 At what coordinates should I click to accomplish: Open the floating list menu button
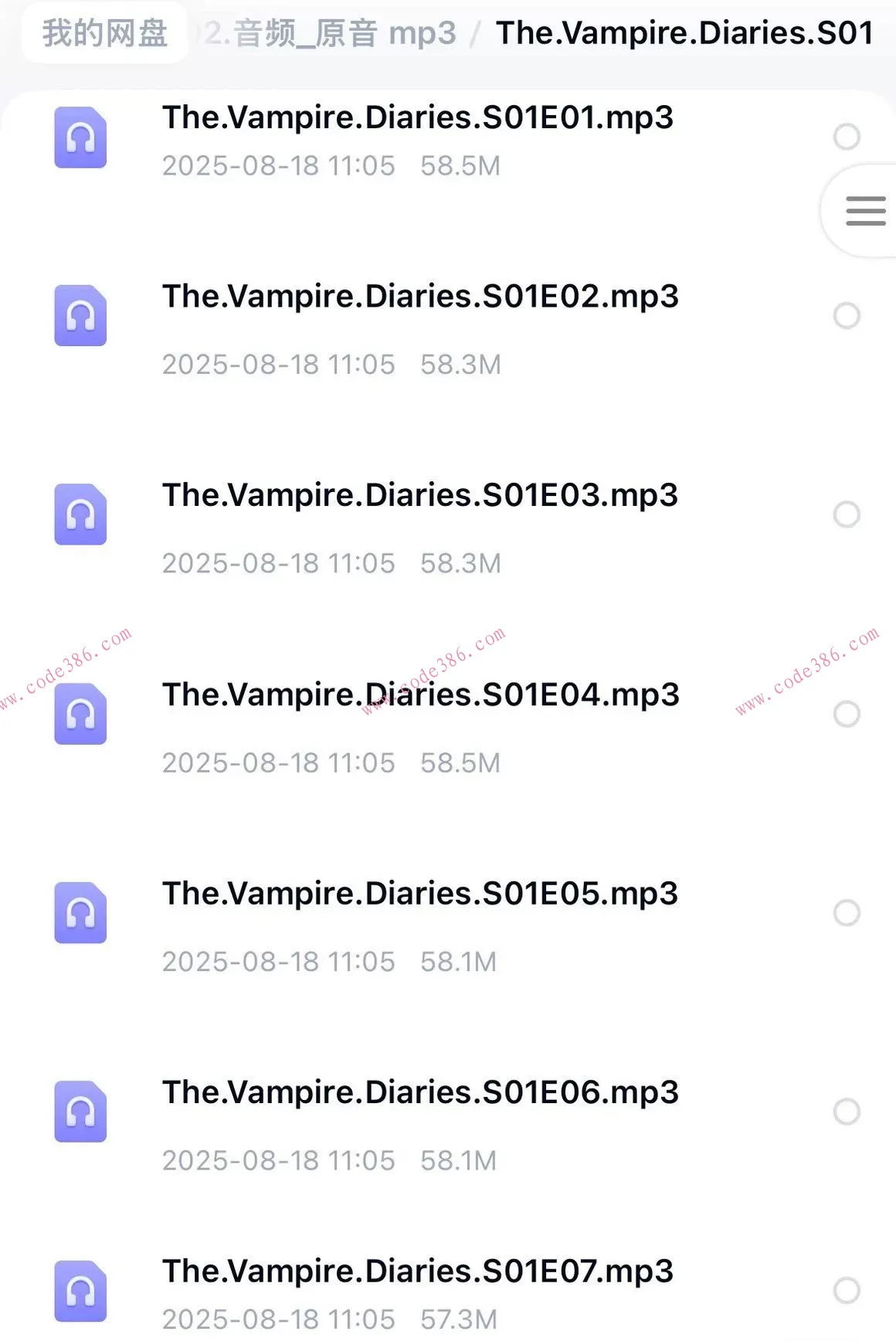click(865, 211)
